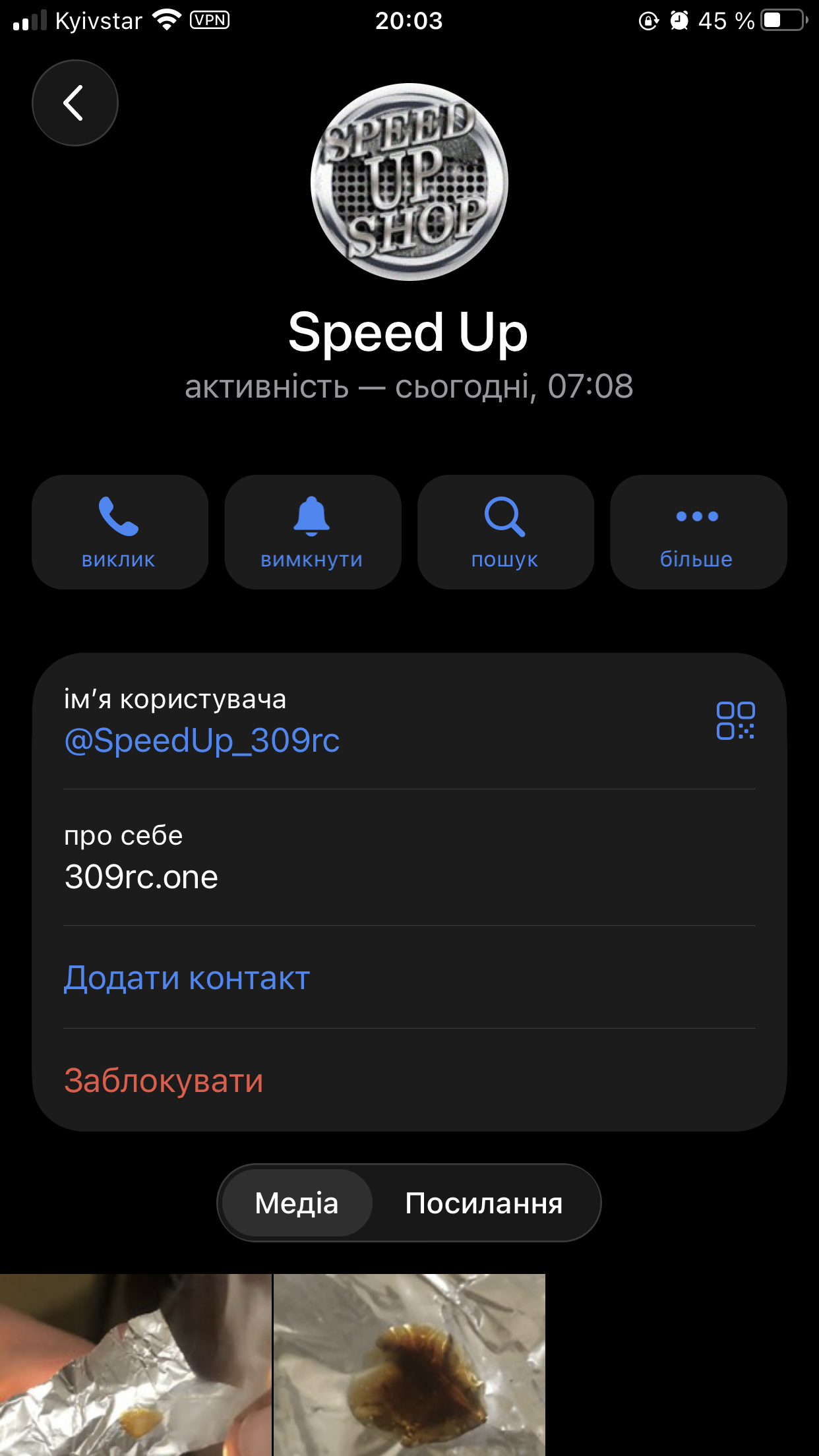Tap the @SpeedUp_309rc username
819x1456 pixels.
[x=202, y=740]
